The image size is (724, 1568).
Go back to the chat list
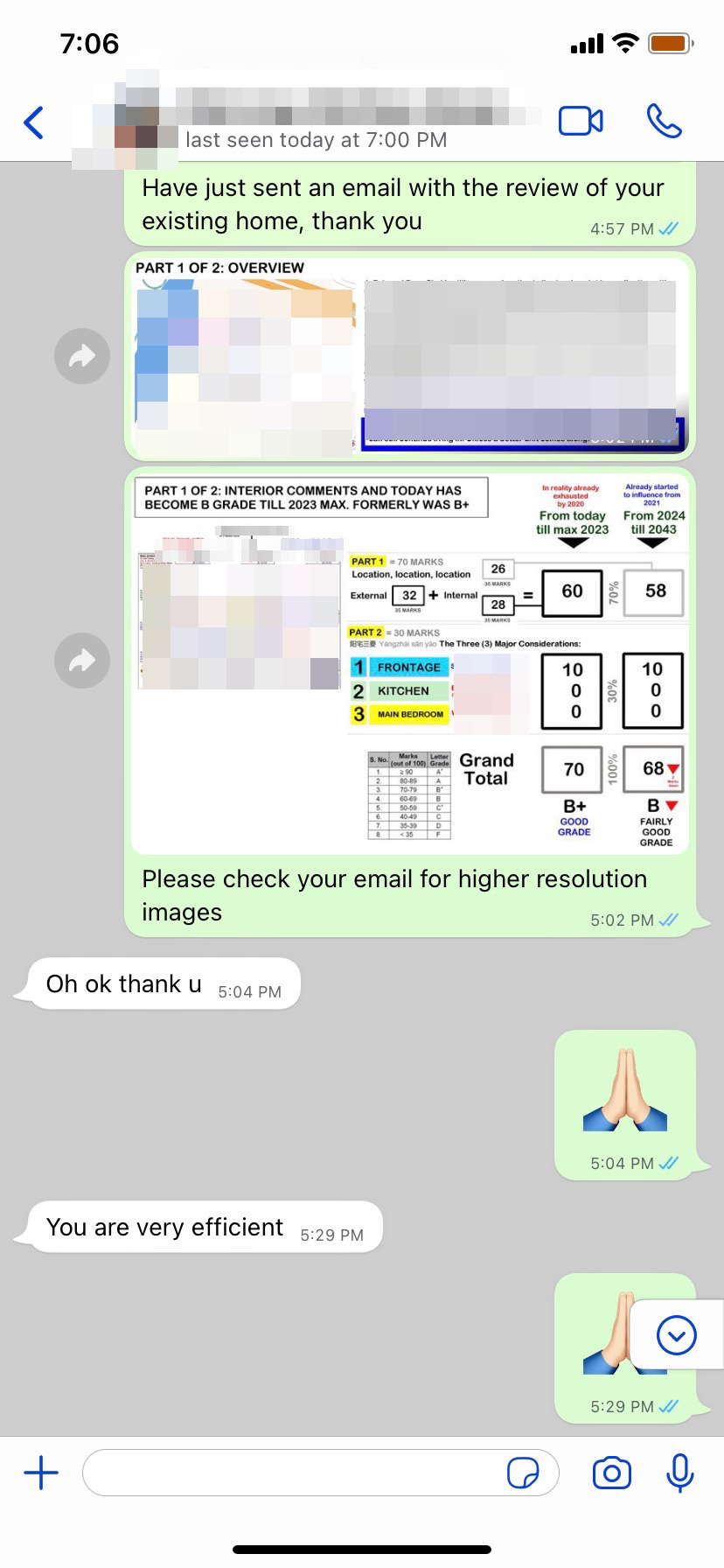34,122
